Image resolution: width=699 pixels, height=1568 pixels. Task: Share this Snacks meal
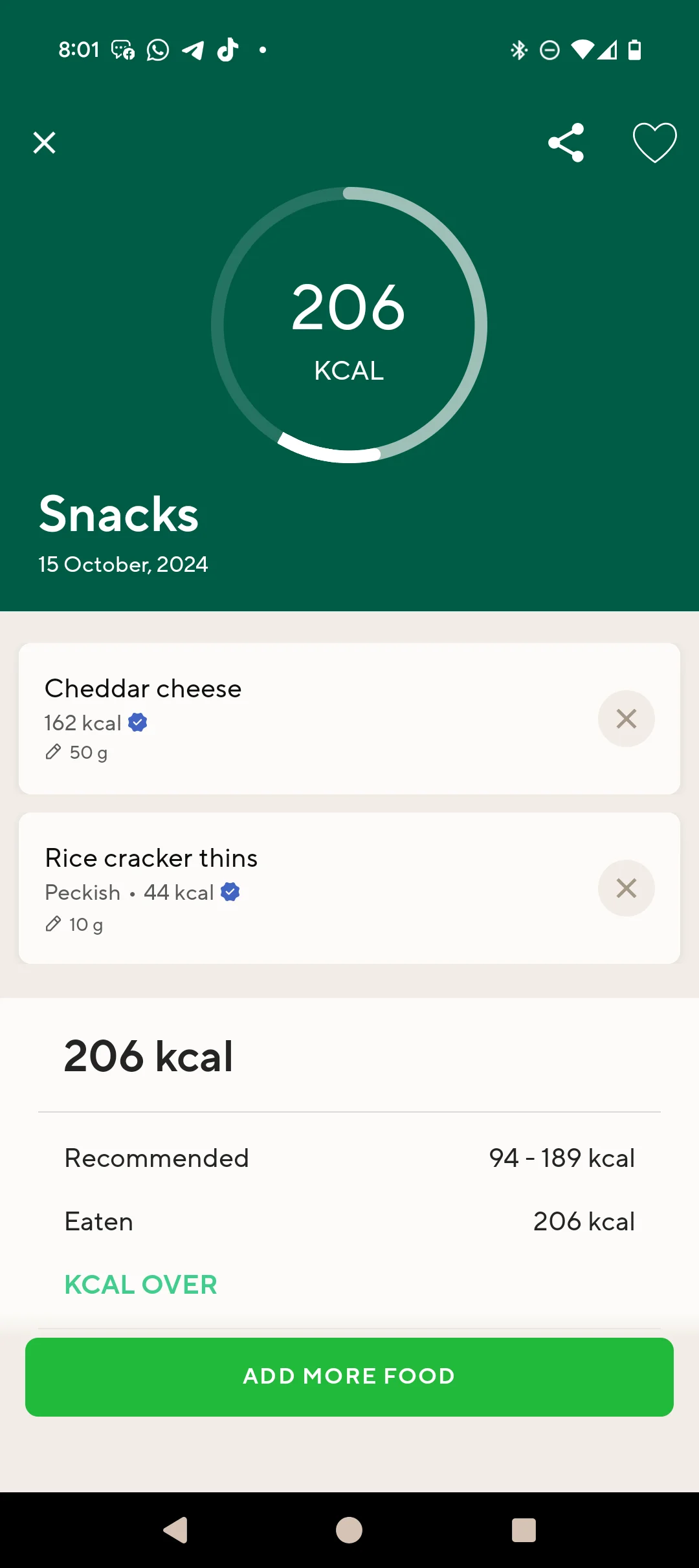(566, 142)
